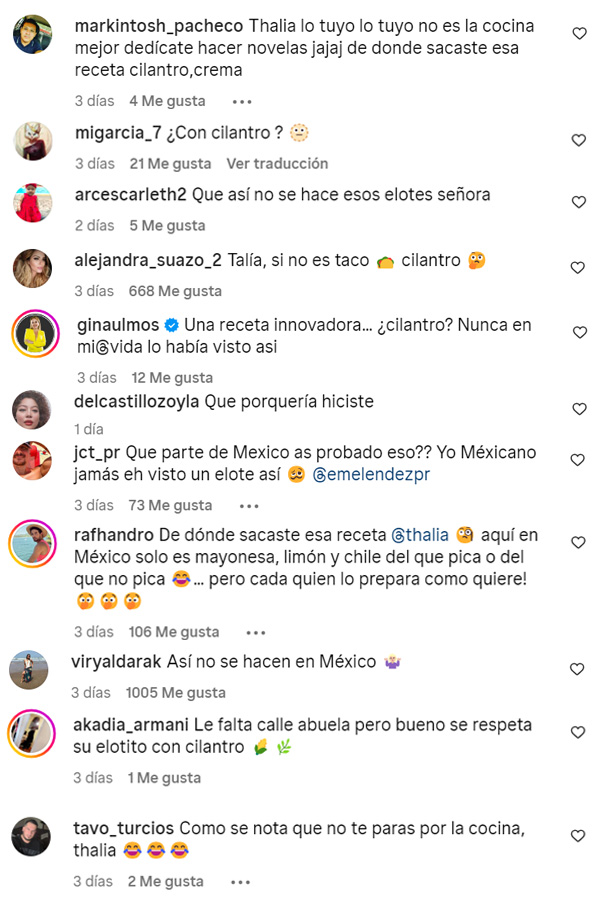Open more options for rafhandro's comment
The width and height of the screenshot is (600, 907).
[x=255, y=632]
